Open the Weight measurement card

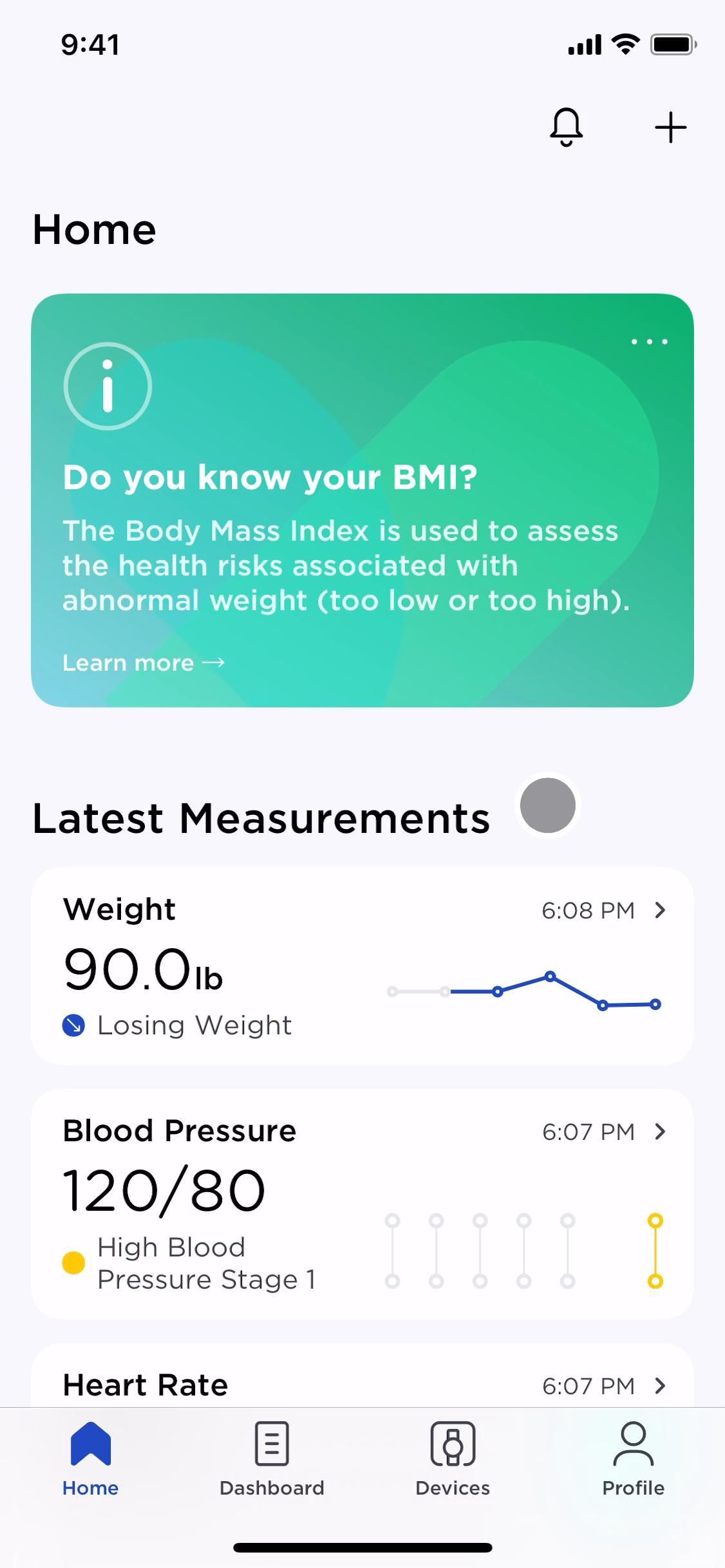click(x=362, y=965)
